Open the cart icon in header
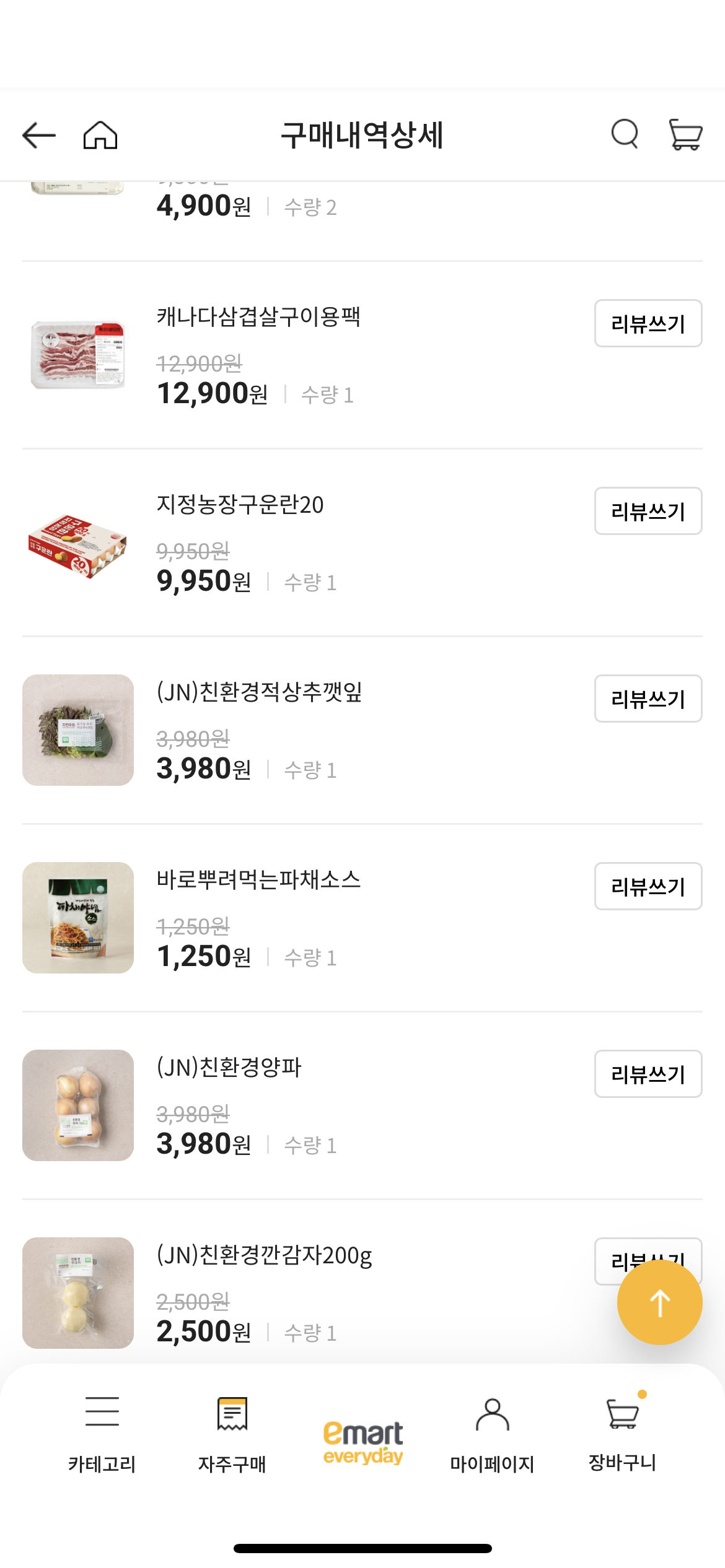This screenshot has width=725, height=1568. (685, 134)
